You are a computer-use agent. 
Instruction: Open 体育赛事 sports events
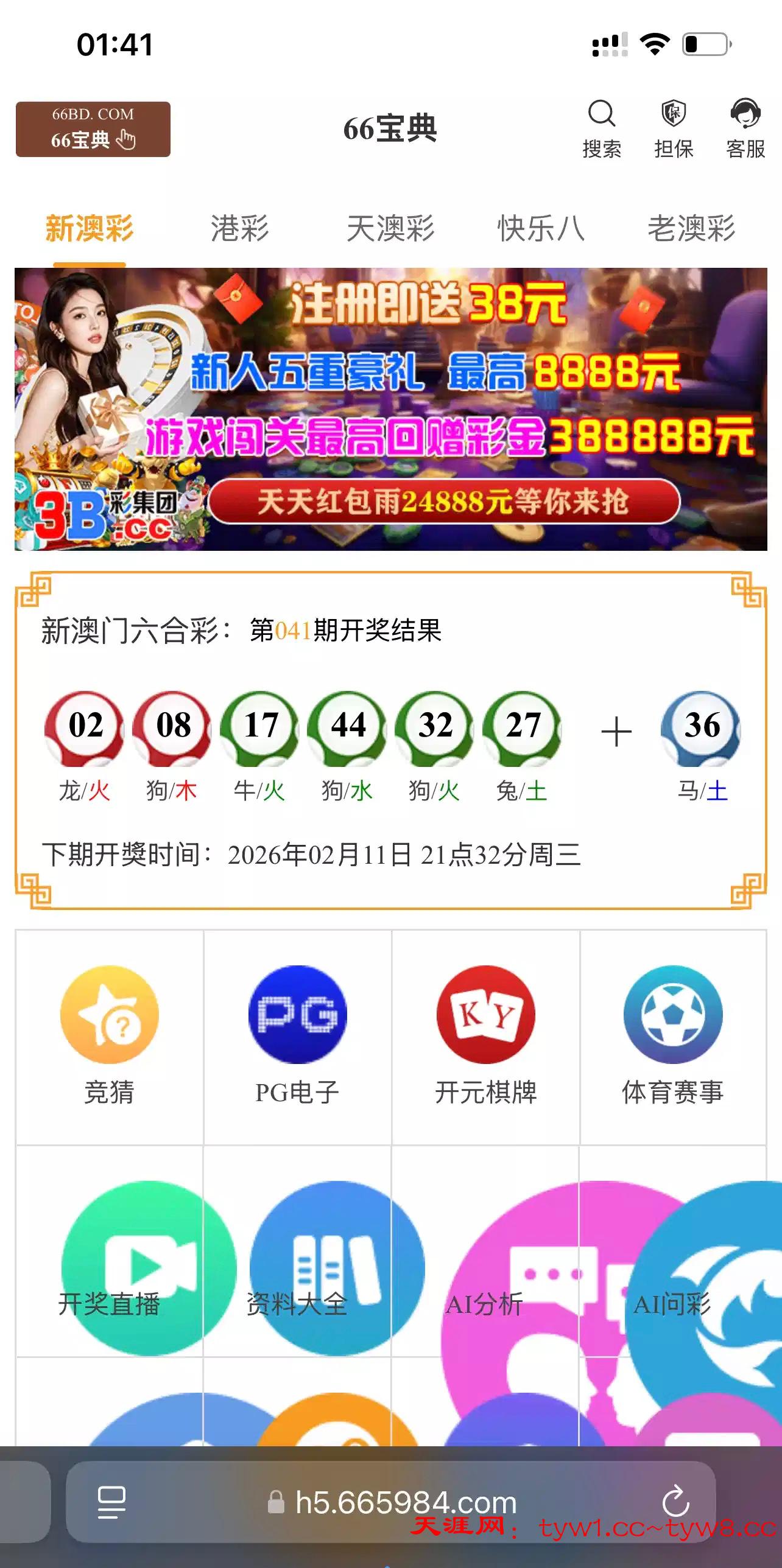673,1036
